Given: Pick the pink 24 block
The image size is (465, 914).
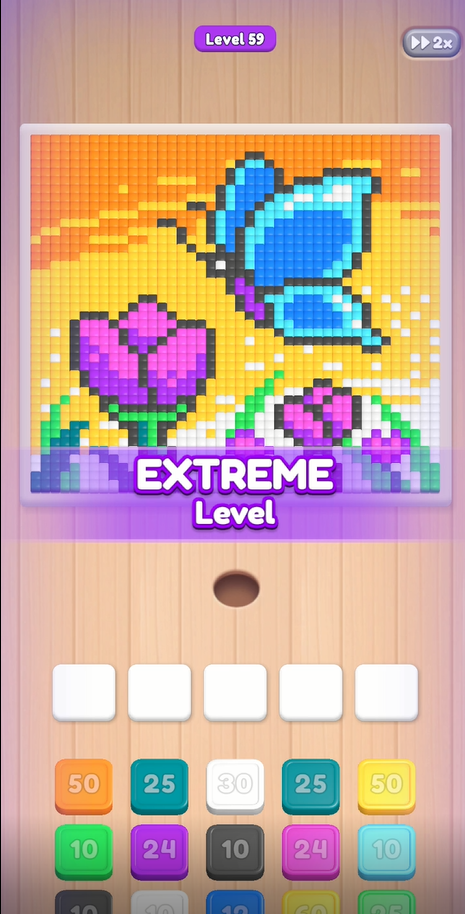Looking at the screenshot, I should [311, 852].
